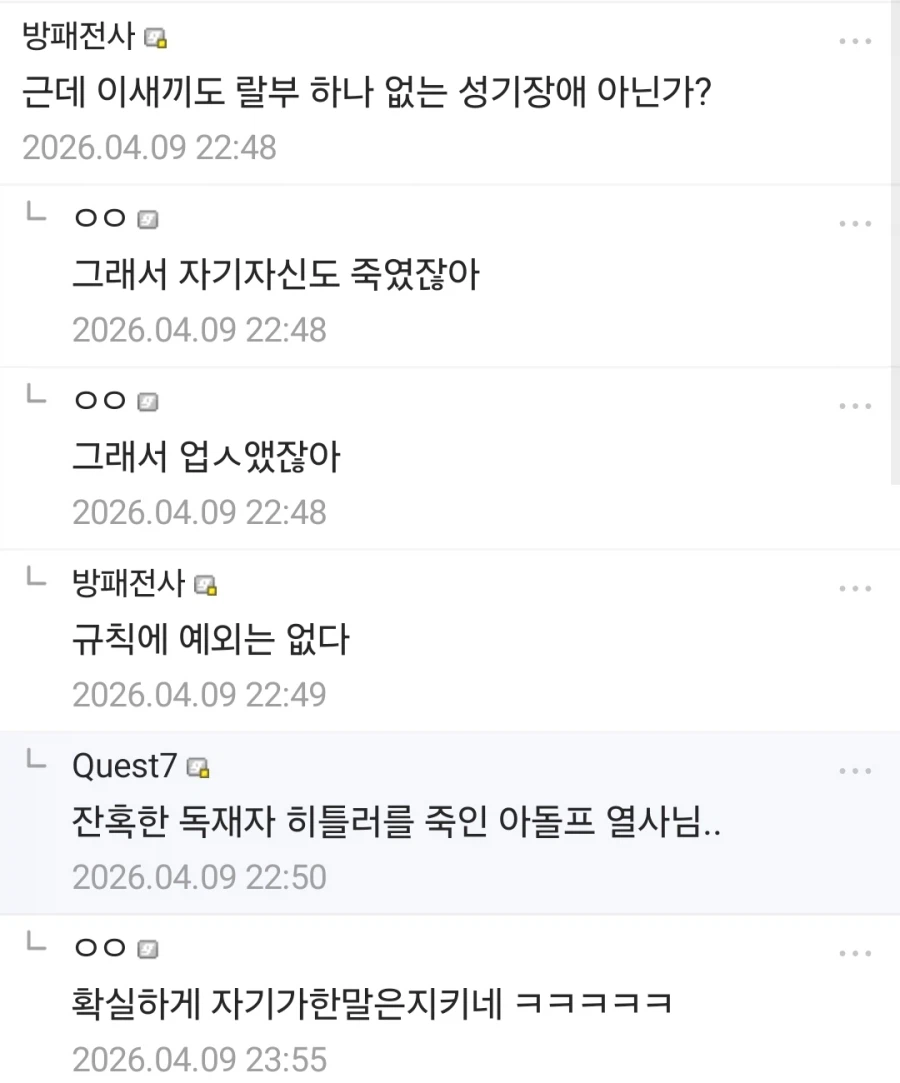Open the options menu on Quest7's comment
This screenshot has height=1083, width=900.
(855, 770)
